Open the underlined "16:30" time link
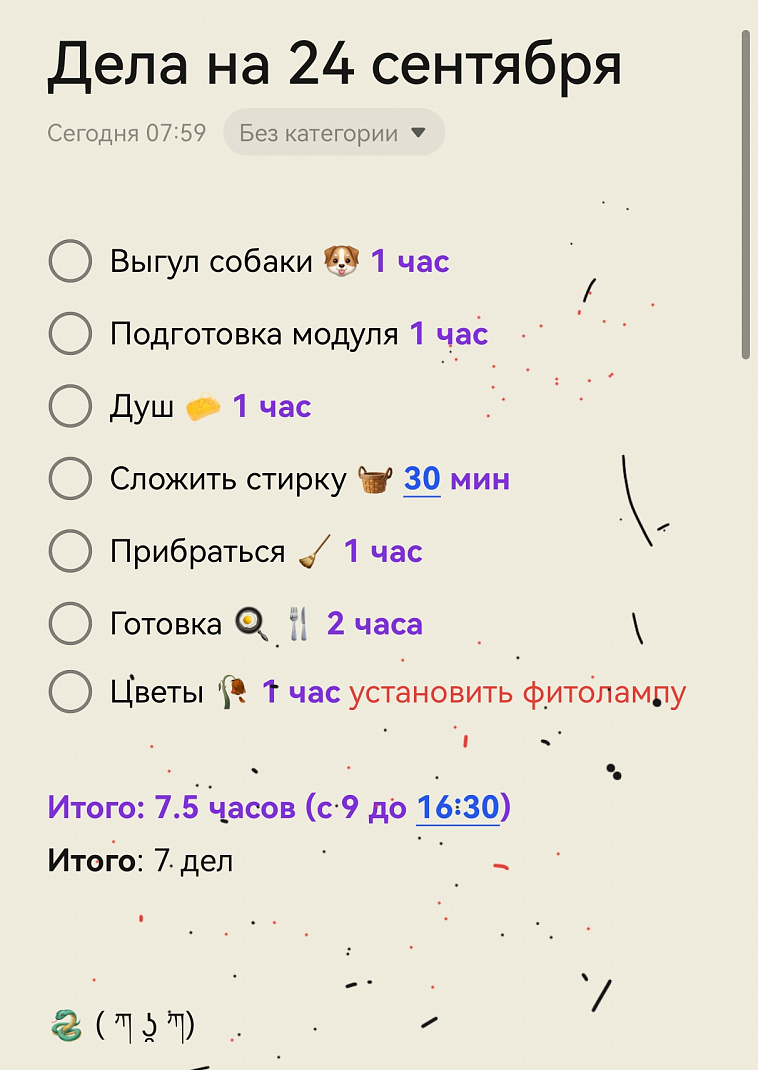The height and width of the screenshot is (1070, 758). click(x=458, y=807)
